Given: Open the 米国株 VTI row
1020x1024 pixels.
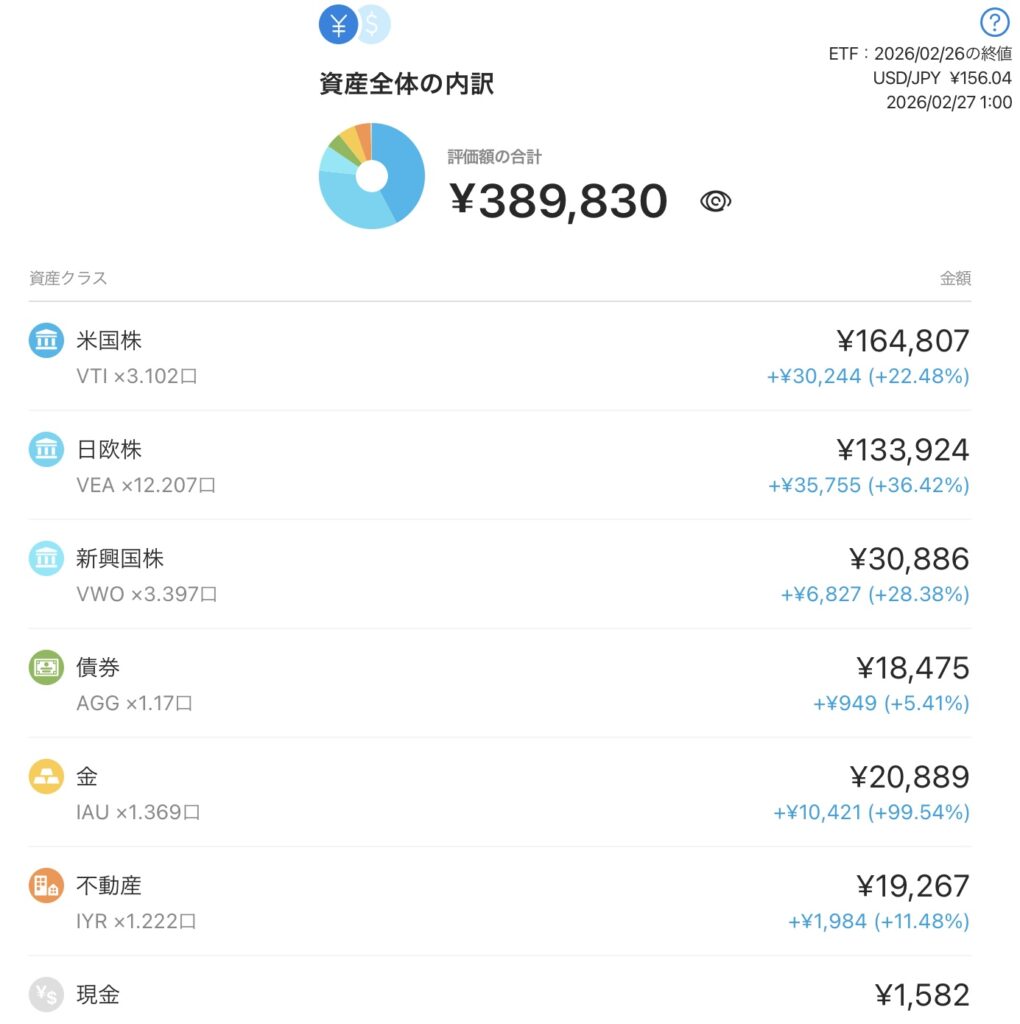Looking at the screenshot, I should (x=500, y=357).
